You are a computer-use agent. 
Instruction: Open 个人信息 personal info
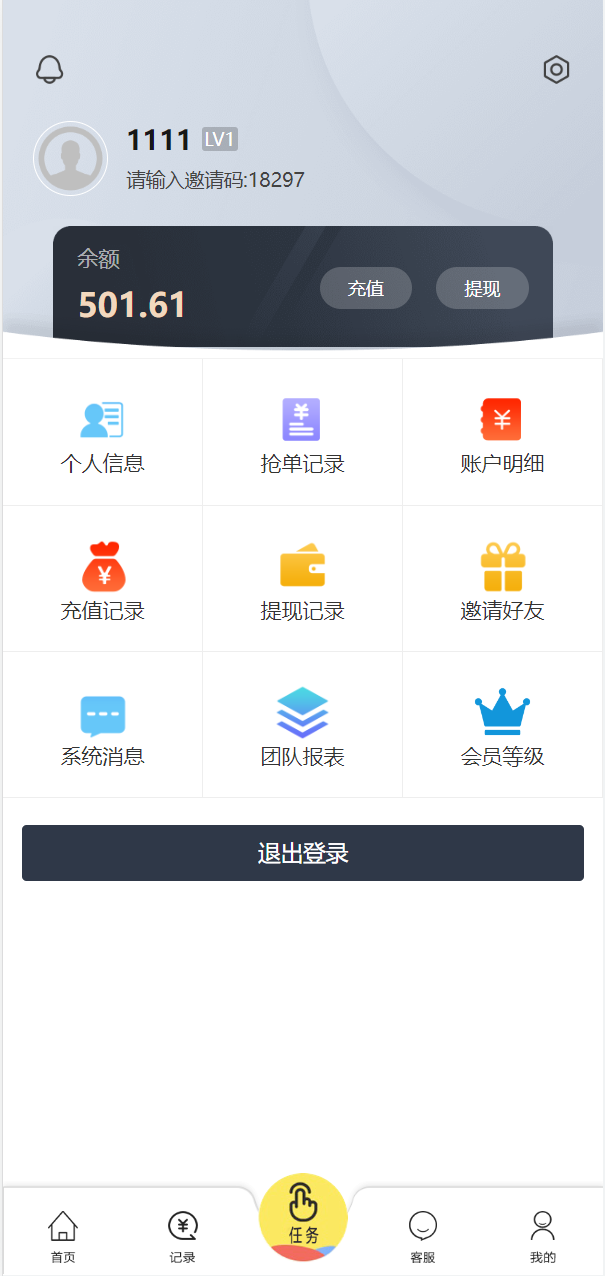102,434
